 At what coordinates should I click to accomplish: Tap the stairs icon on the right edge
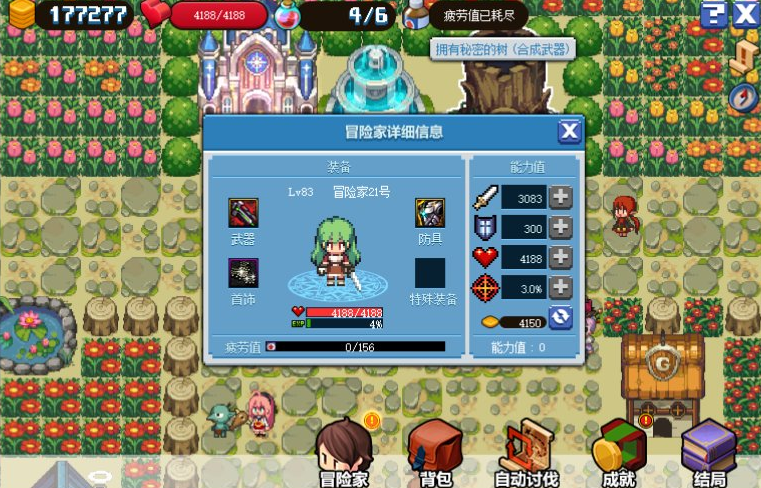click(744, 57)
